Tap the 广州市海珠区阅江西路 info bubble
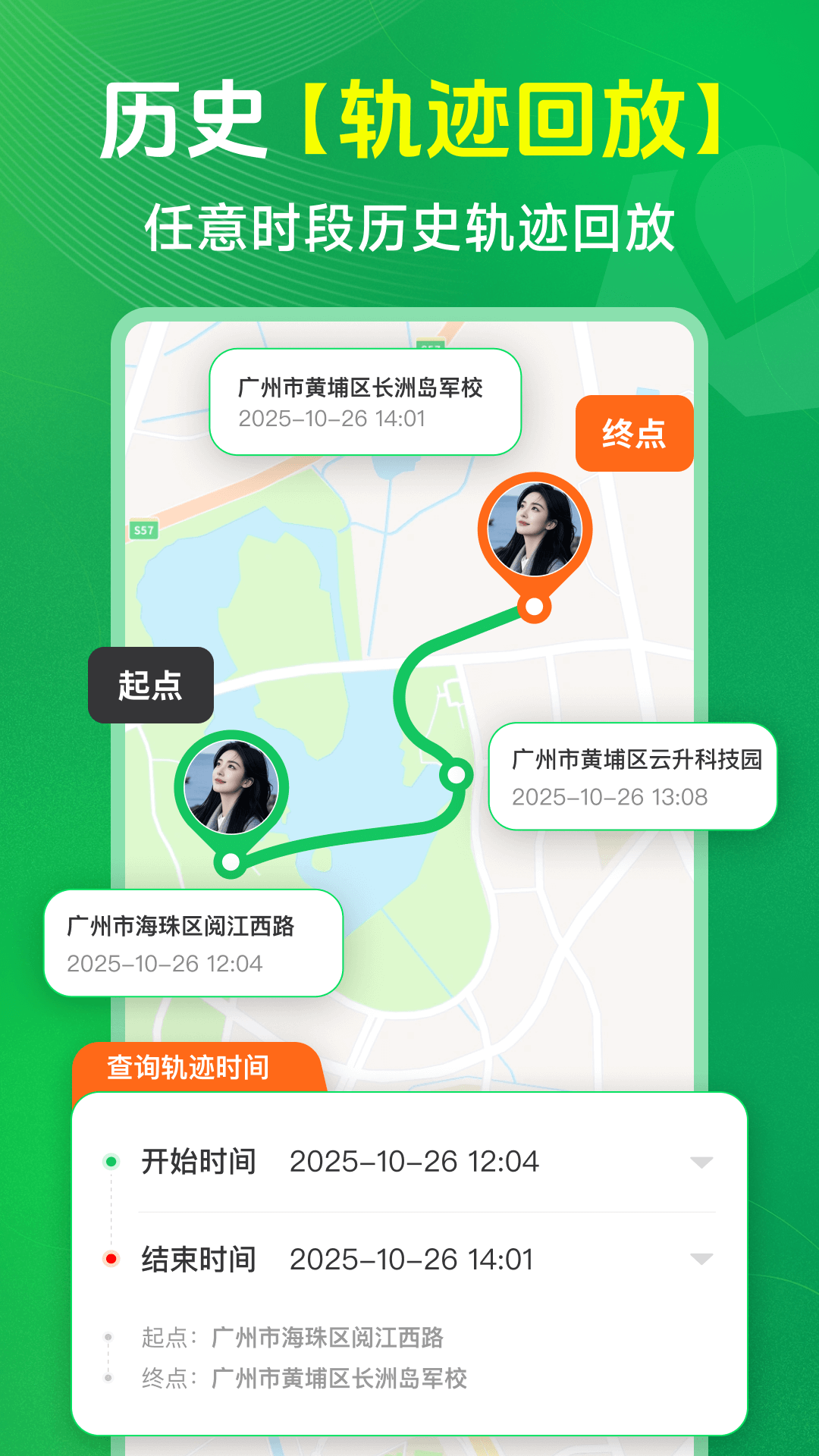 click(x=193, y=943)
